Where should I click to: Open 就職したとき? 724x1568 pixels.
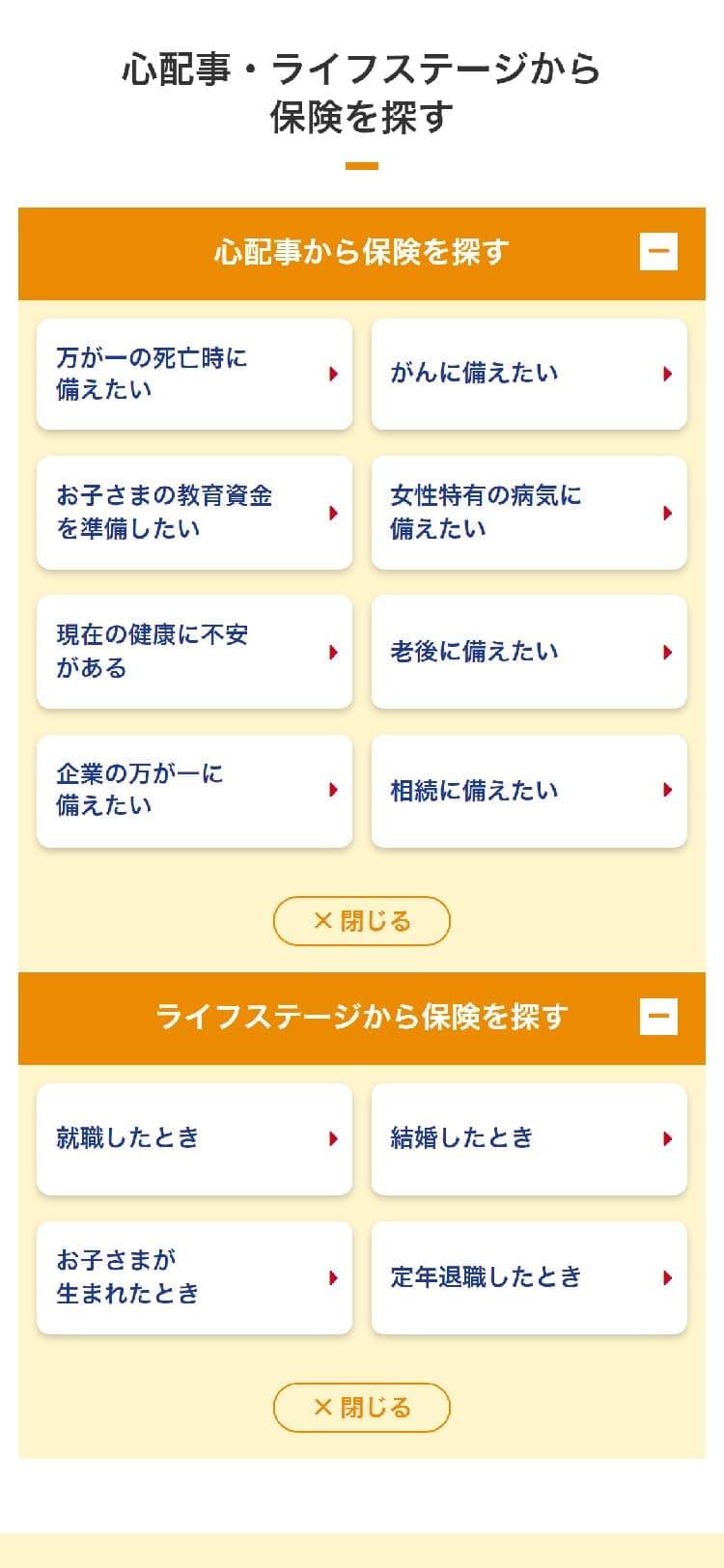[194, 1139]
